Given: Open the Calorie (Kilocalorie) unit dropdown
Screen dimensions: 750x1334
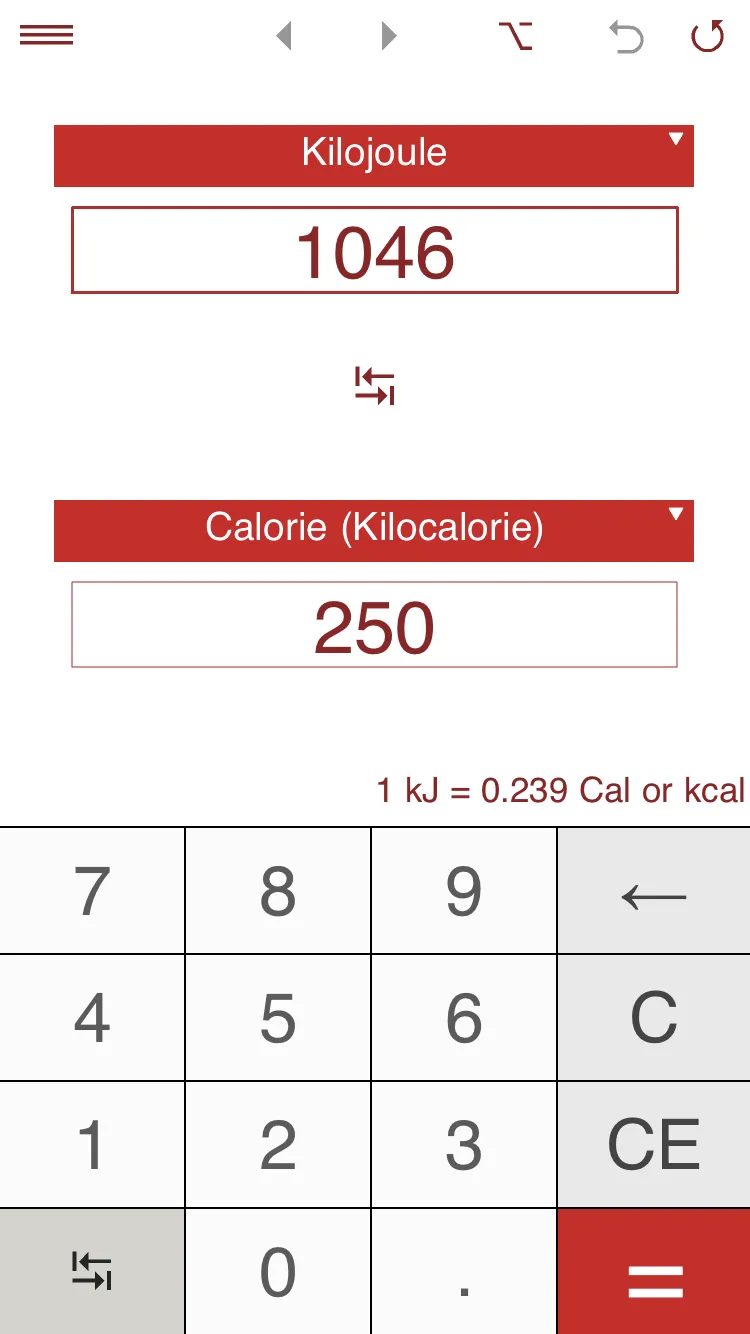Looking at the screenshot, I should [x=374, y=531].
